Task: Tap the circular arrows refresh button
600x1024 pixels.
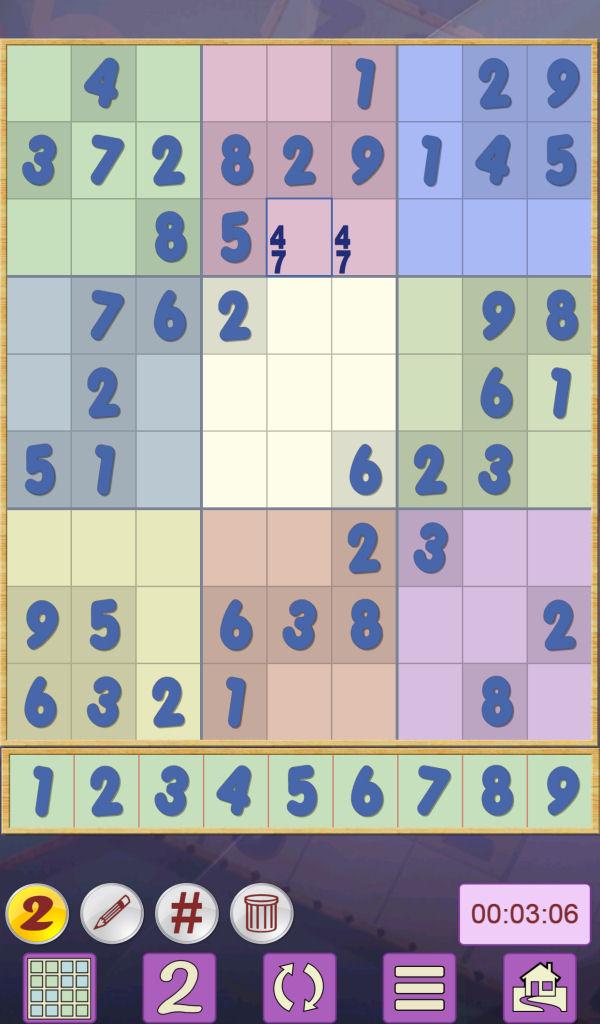Action: point(299,987)
